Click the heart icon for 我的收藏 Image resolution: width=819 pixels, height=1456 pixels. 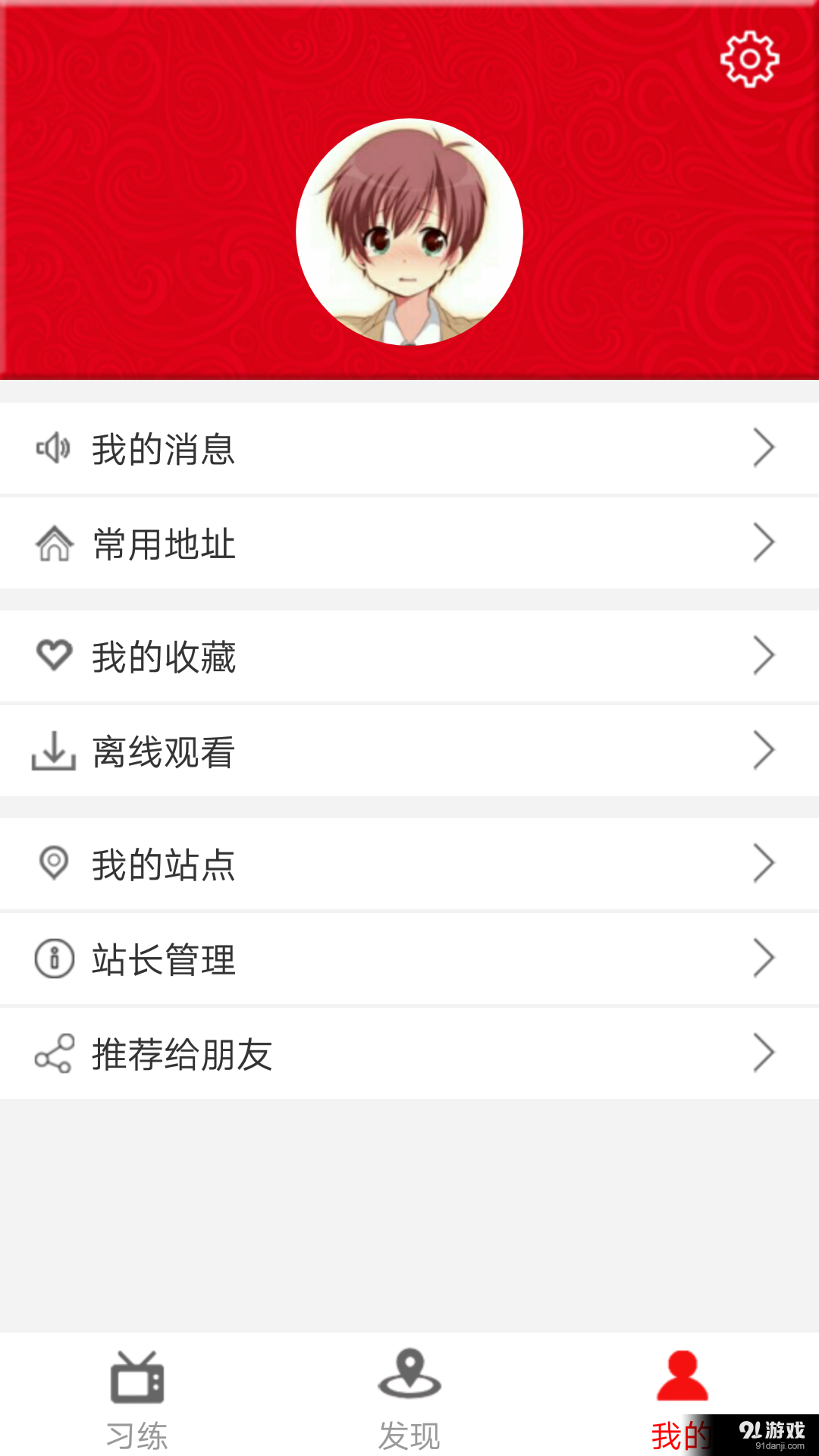(x=52, y=655)
